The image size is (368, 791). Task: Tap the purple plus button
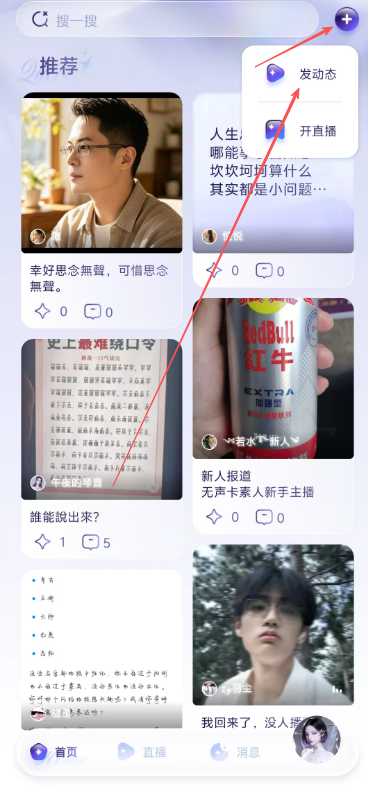click(346, 20)
